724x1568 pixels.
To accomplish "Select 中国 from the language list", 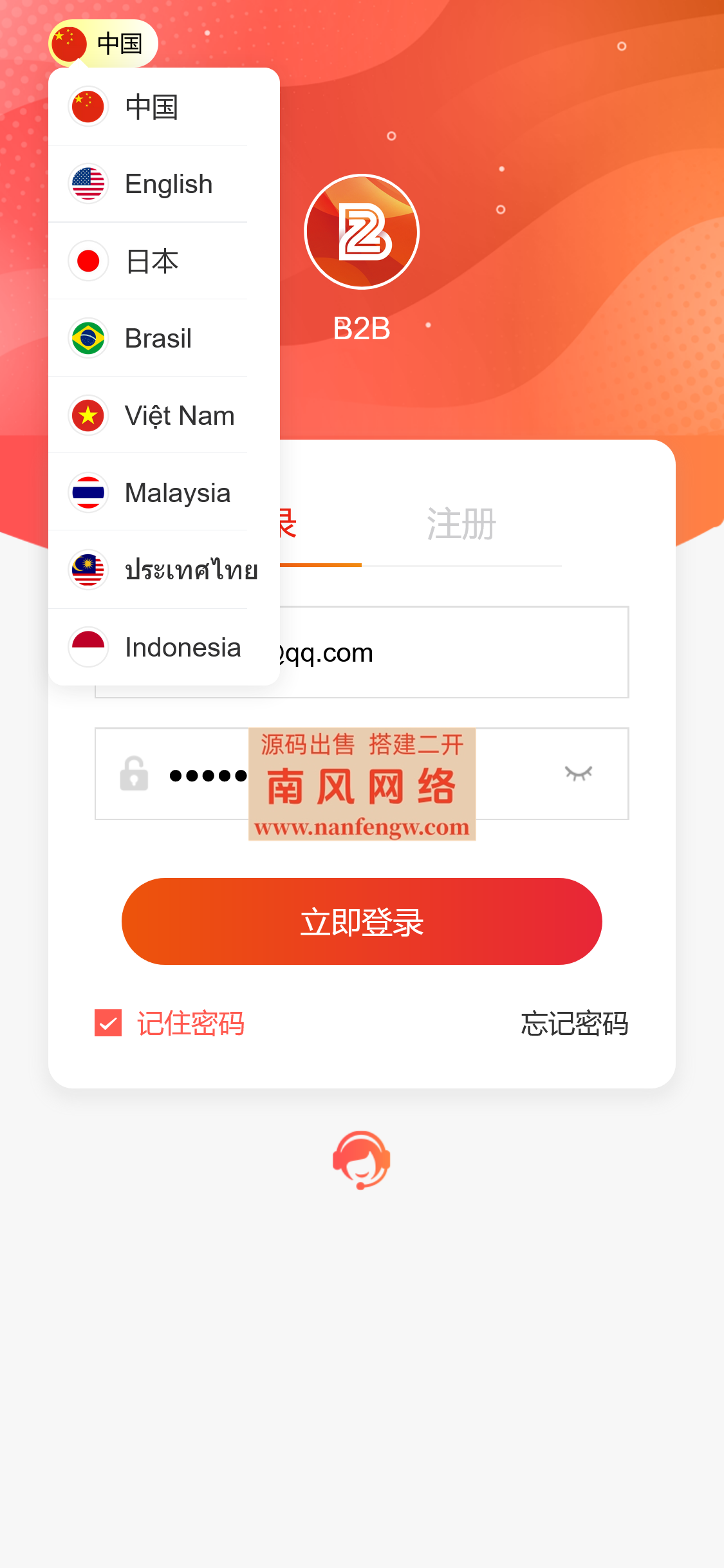I will 151,107.
